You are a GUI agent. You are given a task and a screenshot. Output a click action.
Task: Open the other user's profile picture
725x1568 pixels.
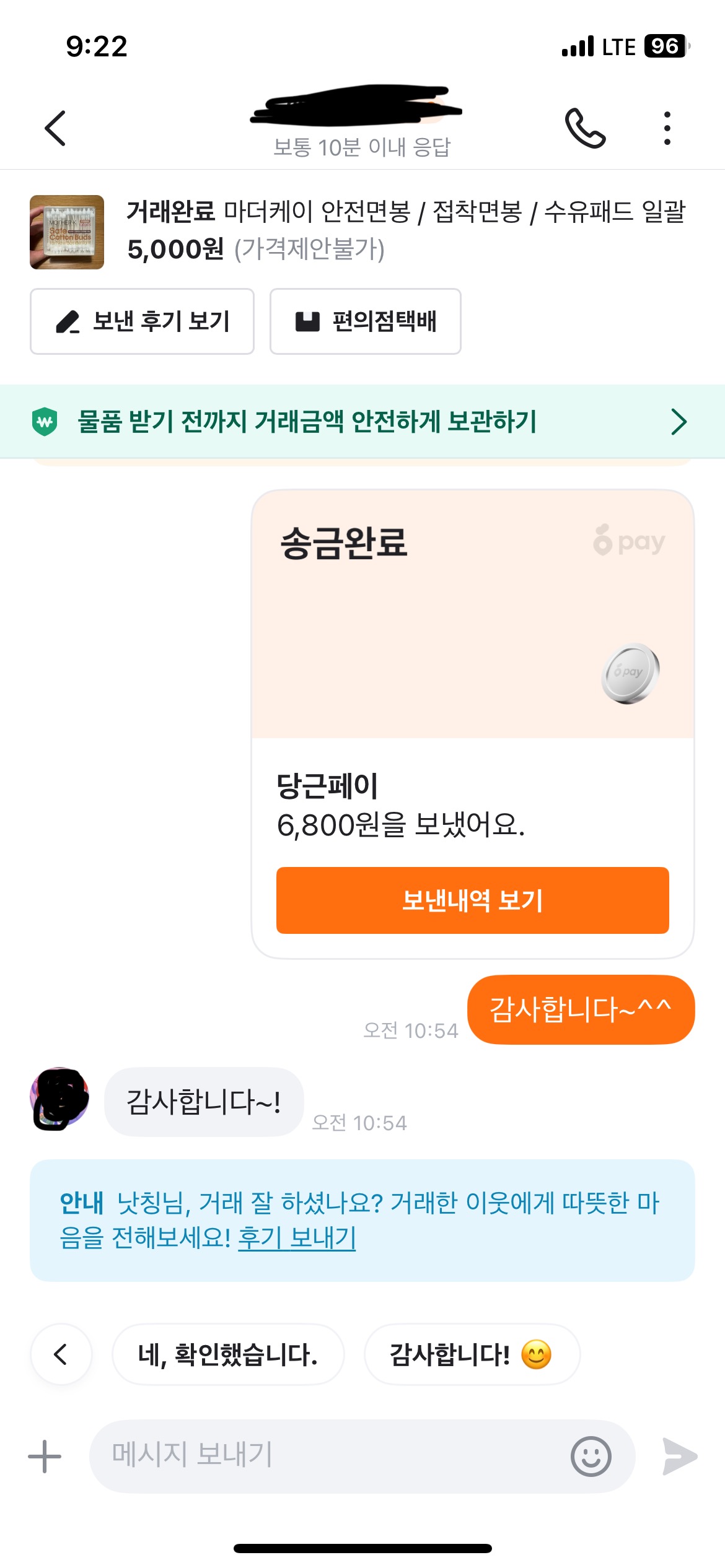(59, 1098)
